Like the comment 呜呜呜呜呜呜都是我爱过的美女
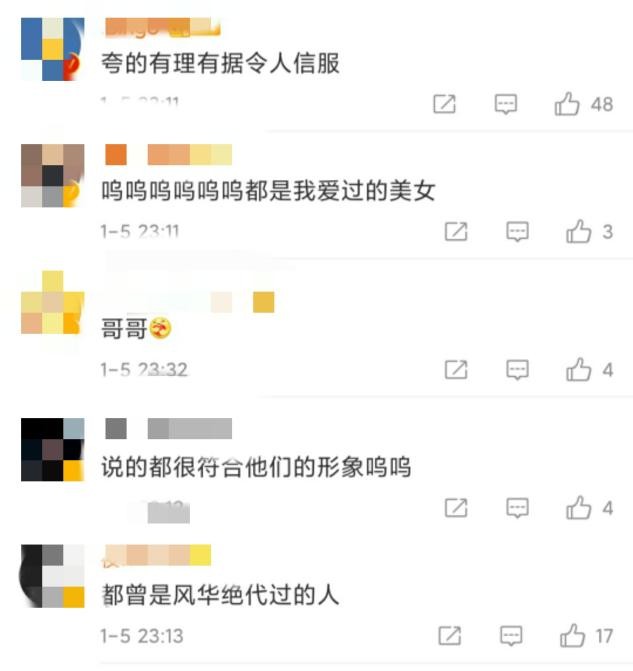Viewport: 633px width, 671px height. 579,232
